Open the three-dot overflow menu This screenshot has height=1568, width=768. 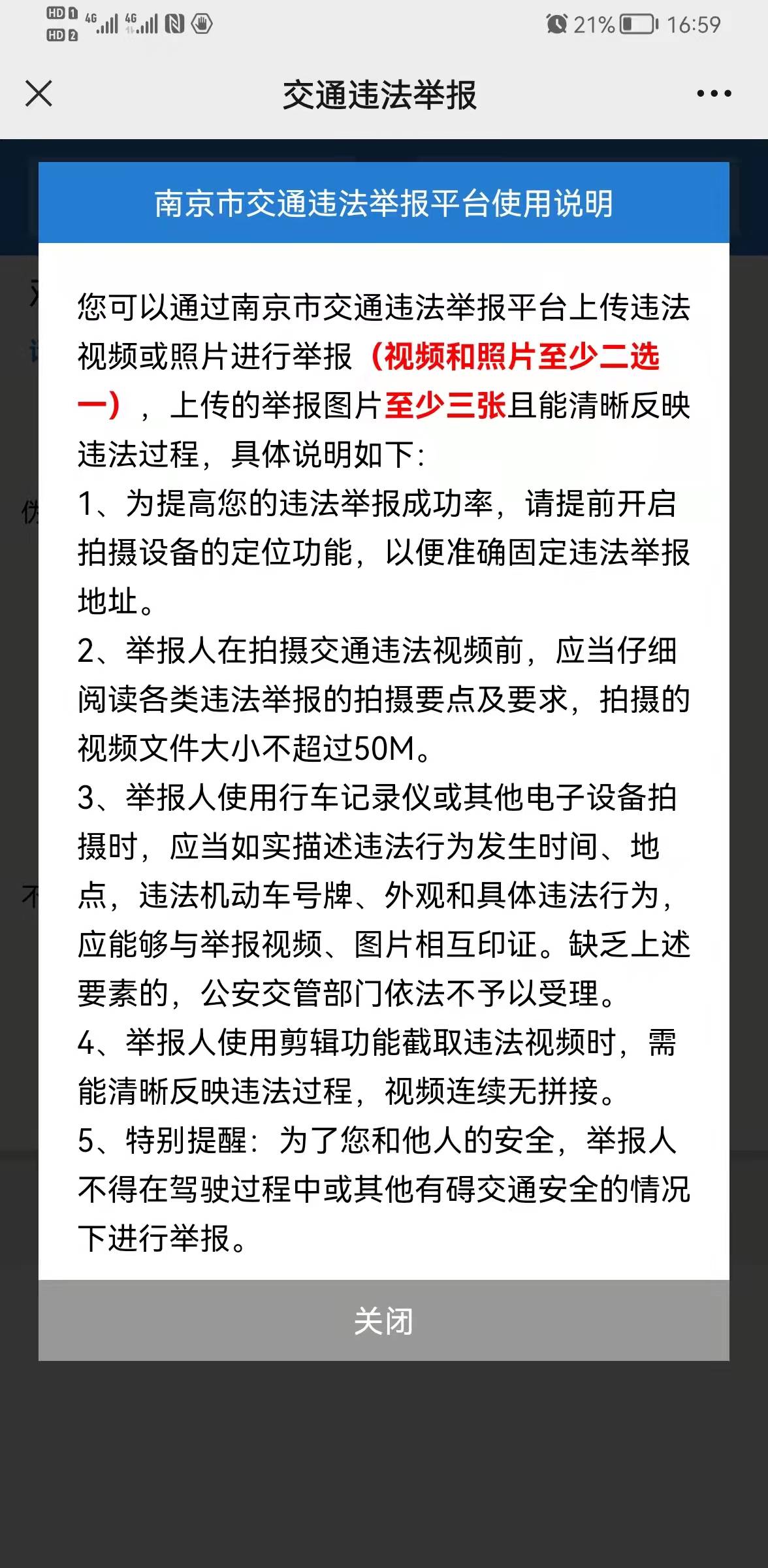click(x=714, y=93)
